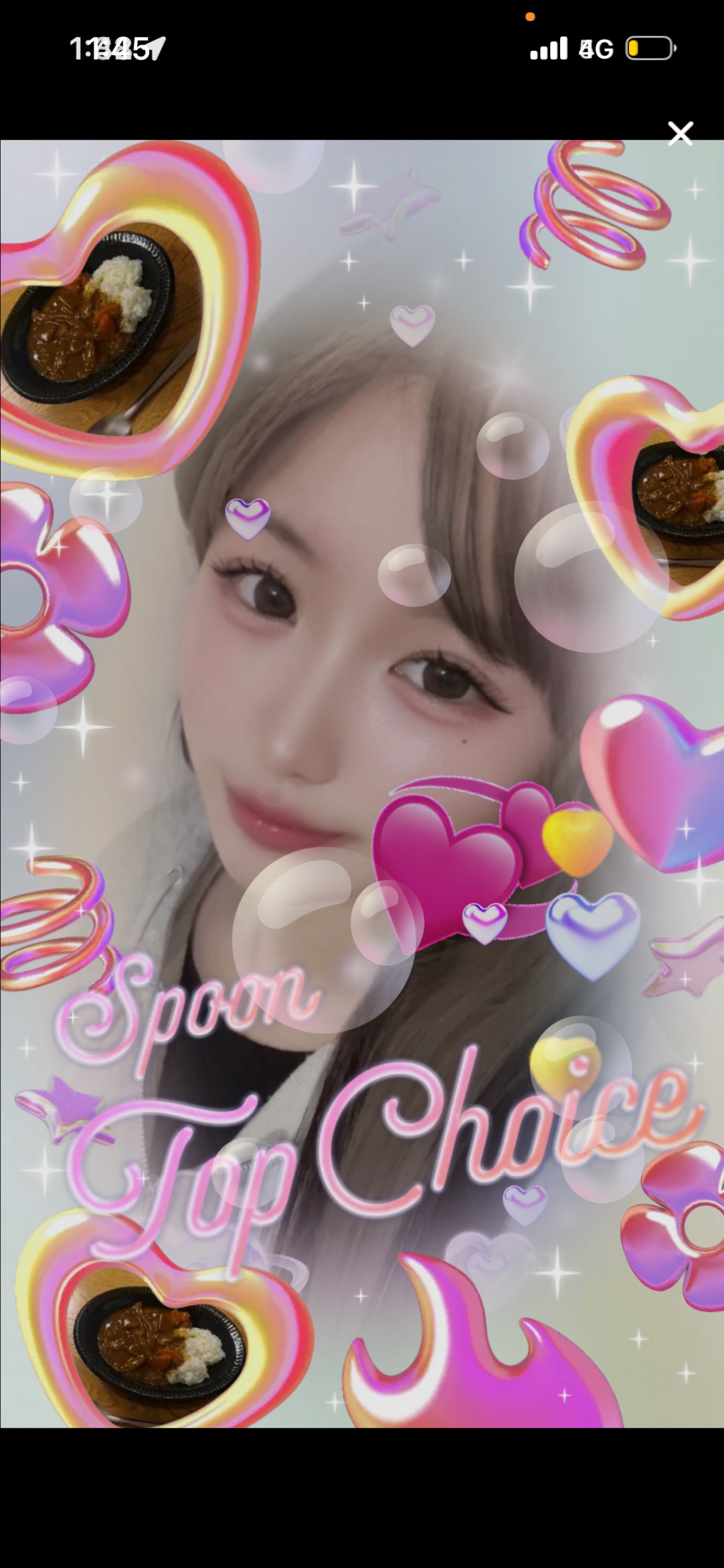Close the full-screen image viewer

tap(680, 133)
